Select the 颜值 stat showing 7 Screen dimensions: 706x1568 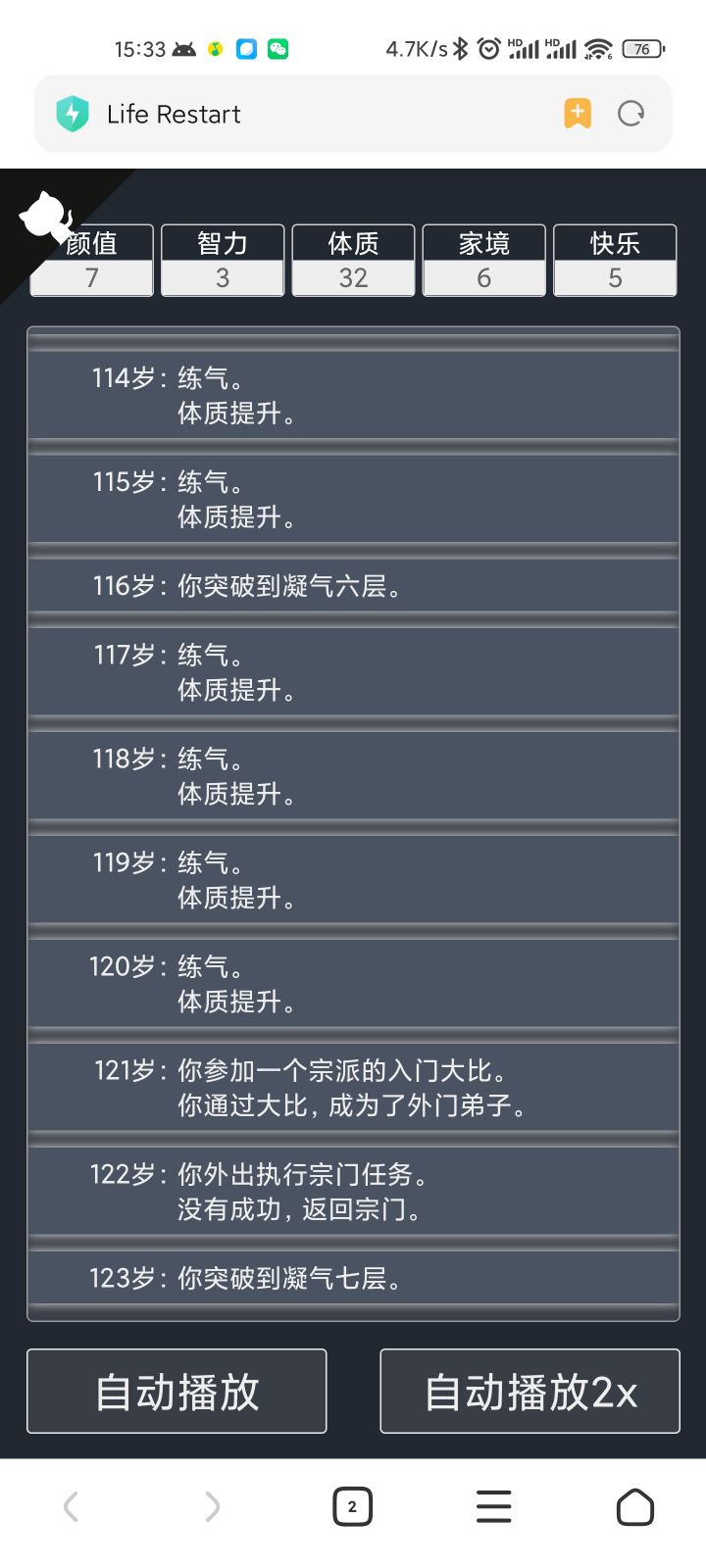91,261
